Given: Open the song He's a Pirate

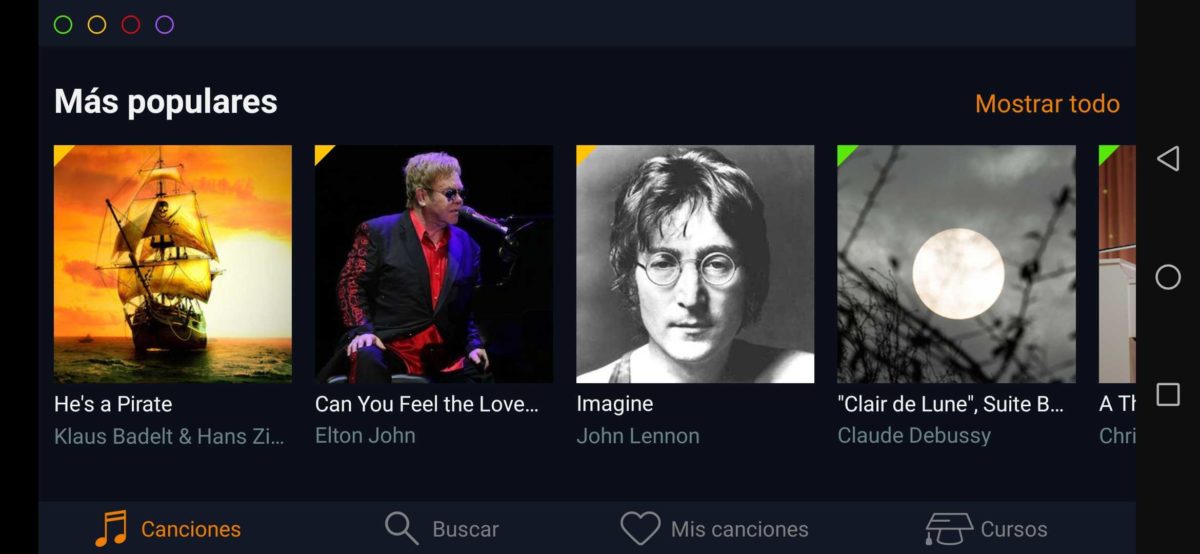Looking at the screenshot, I should [x=173, y=264].
